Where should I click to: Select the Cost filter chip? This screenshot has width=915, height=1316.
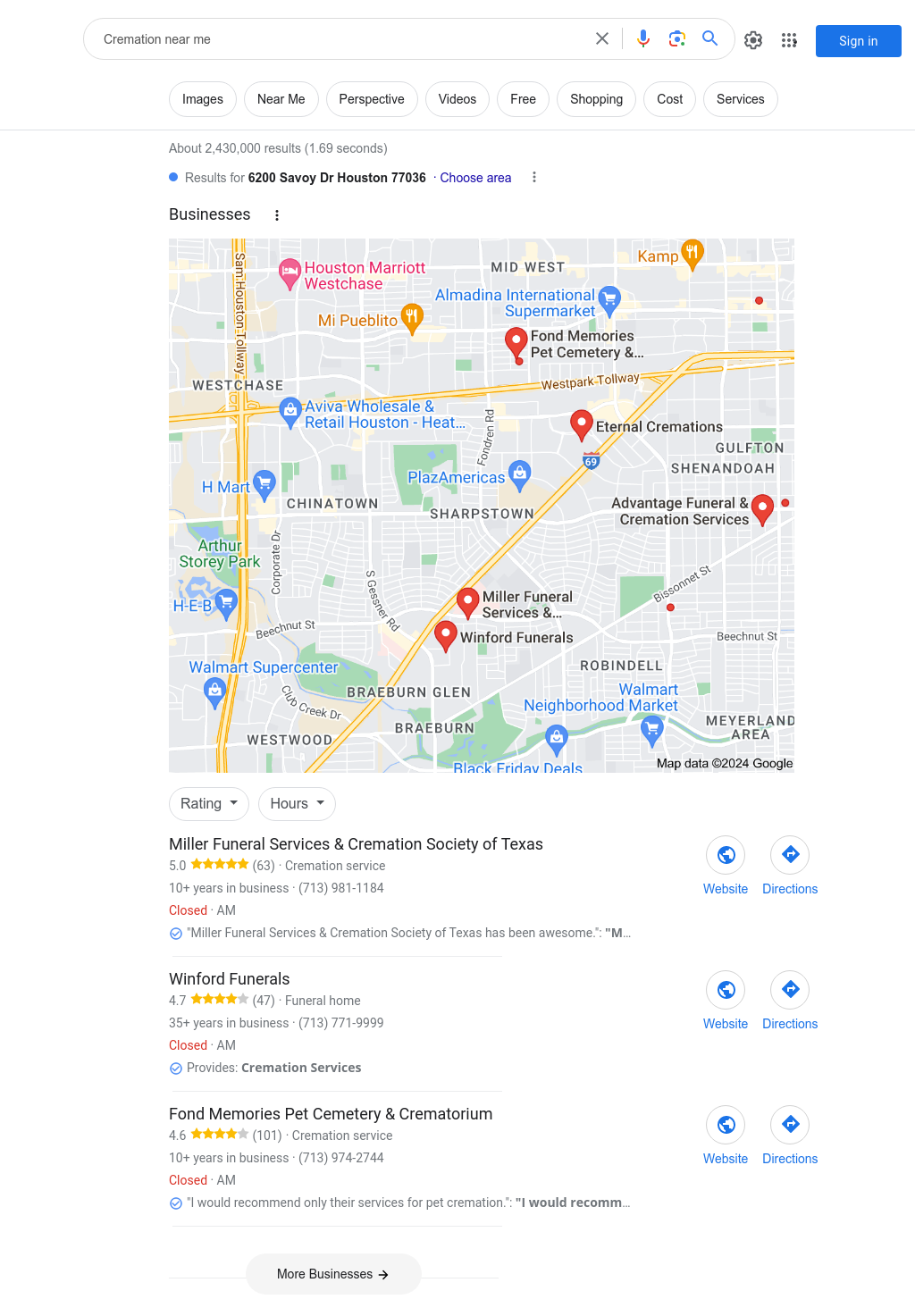click(x=669, y=99)
